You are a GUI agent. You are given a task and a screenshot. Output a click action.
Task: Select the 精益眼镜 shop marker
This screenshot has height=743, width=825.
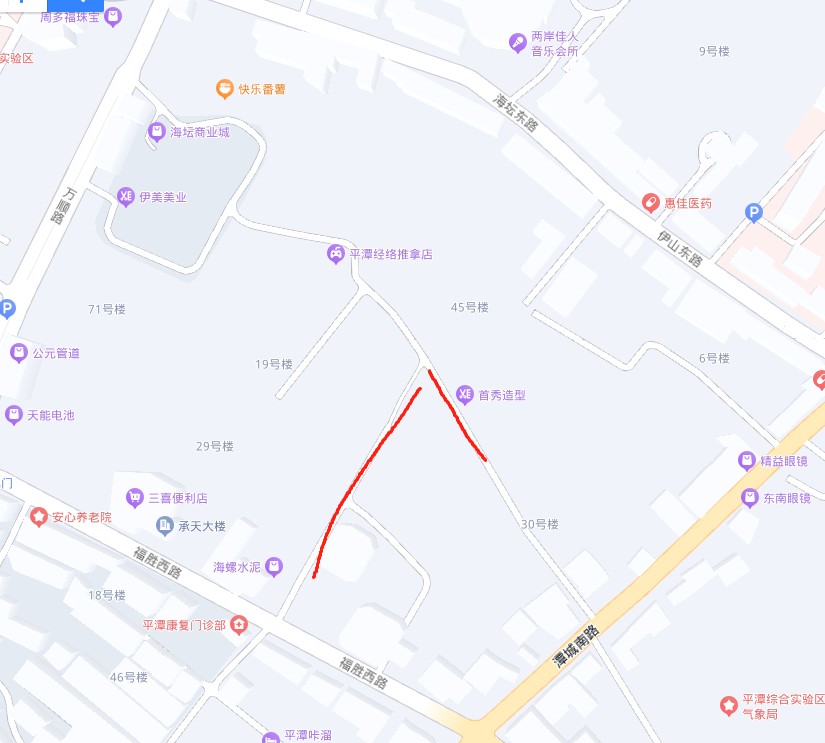(x=746, y=461)
